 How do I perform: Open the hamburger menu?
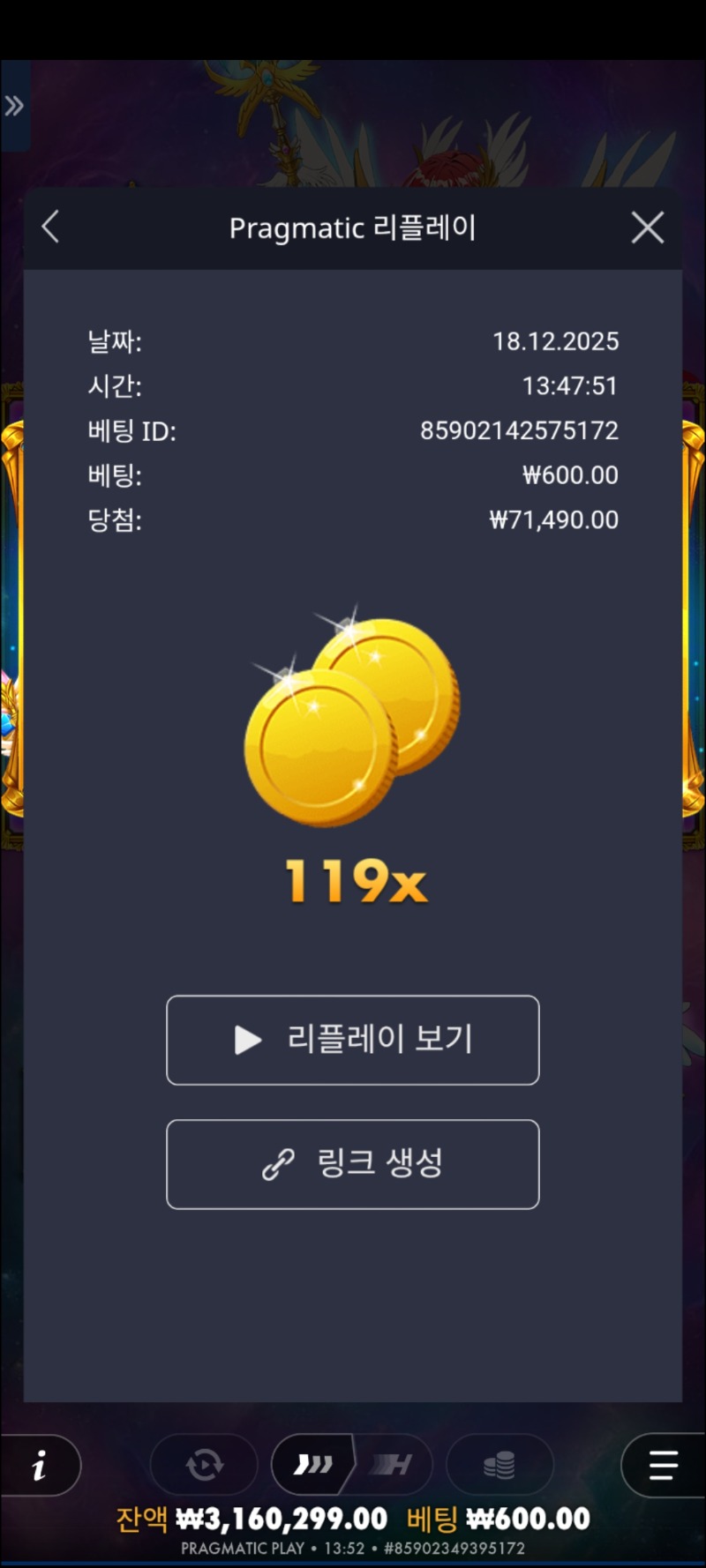663,1466
